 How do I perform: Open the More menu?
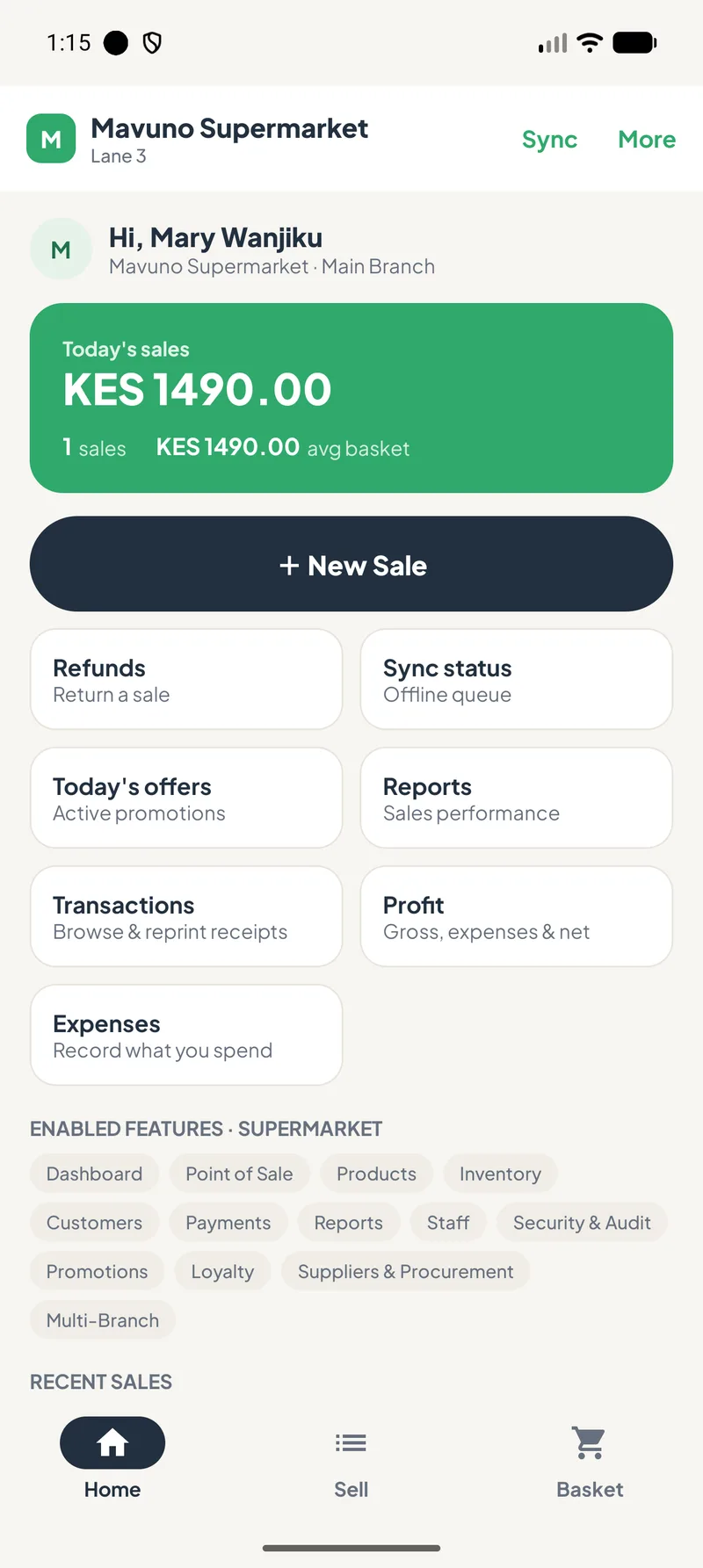(x=647, y=139)
